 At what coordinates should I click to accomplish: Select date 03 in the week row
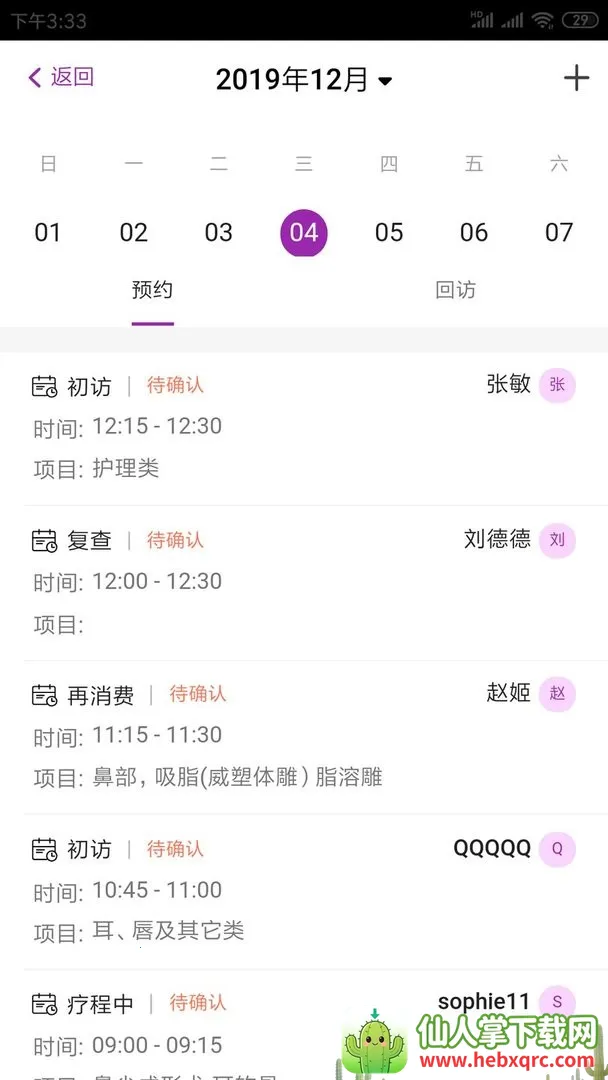click(x=218, y=233)
